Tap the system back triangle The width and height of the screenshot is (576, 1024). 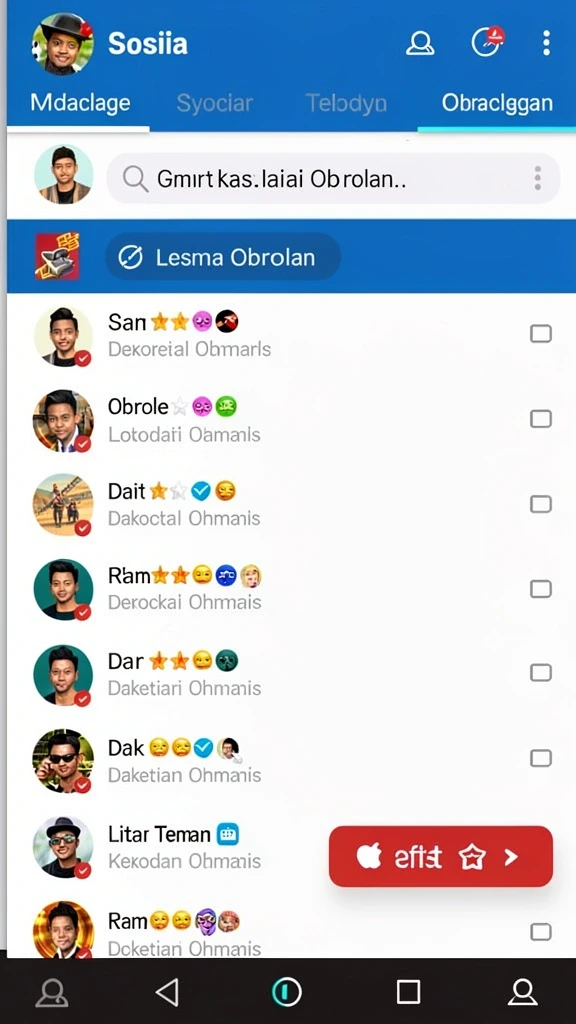[x=167, y=993]
